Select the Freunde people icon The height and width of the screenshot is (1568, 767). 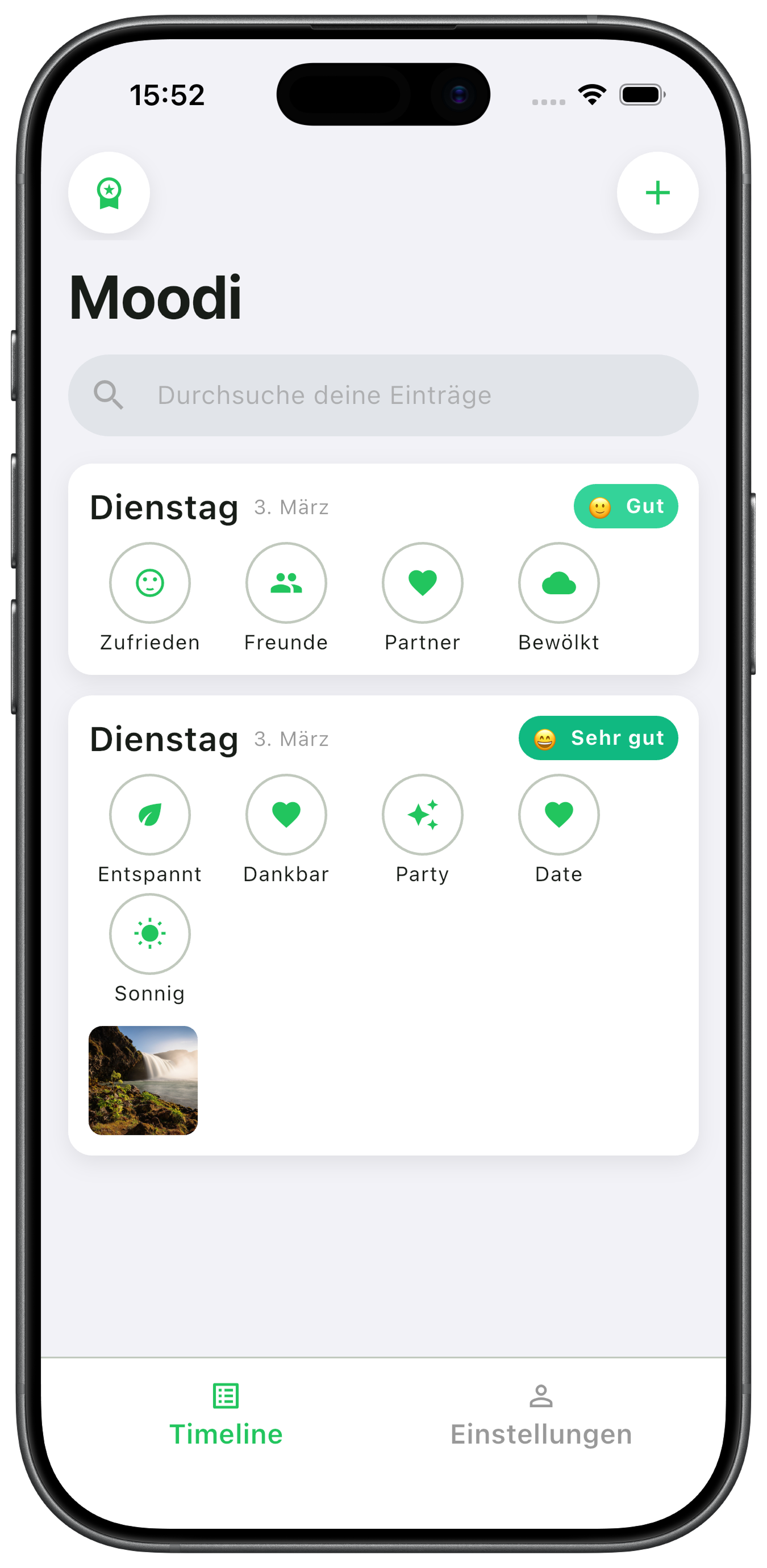286,582
